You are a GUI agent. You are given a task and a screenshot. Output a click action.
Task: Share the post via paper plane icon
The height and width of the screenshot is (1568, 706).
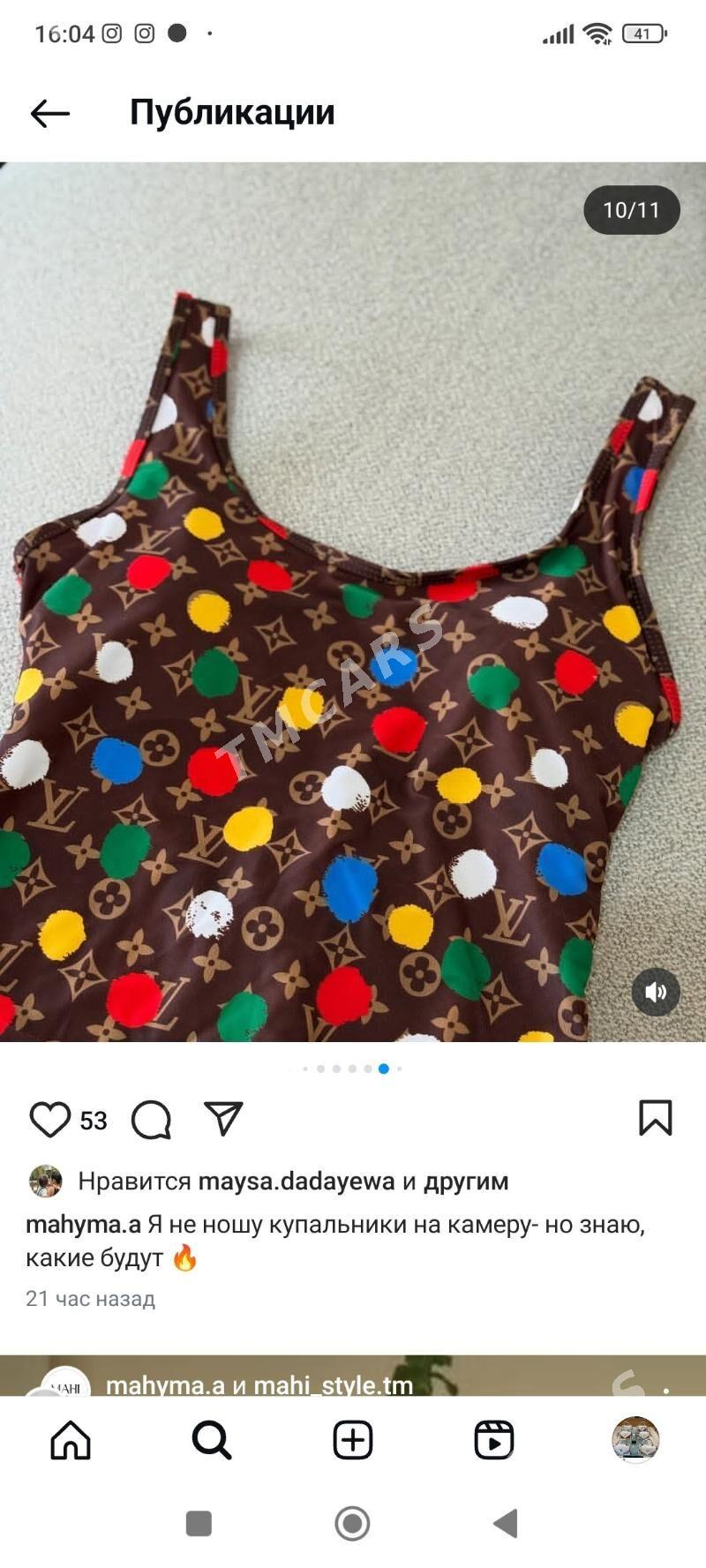coord(223,1119)
